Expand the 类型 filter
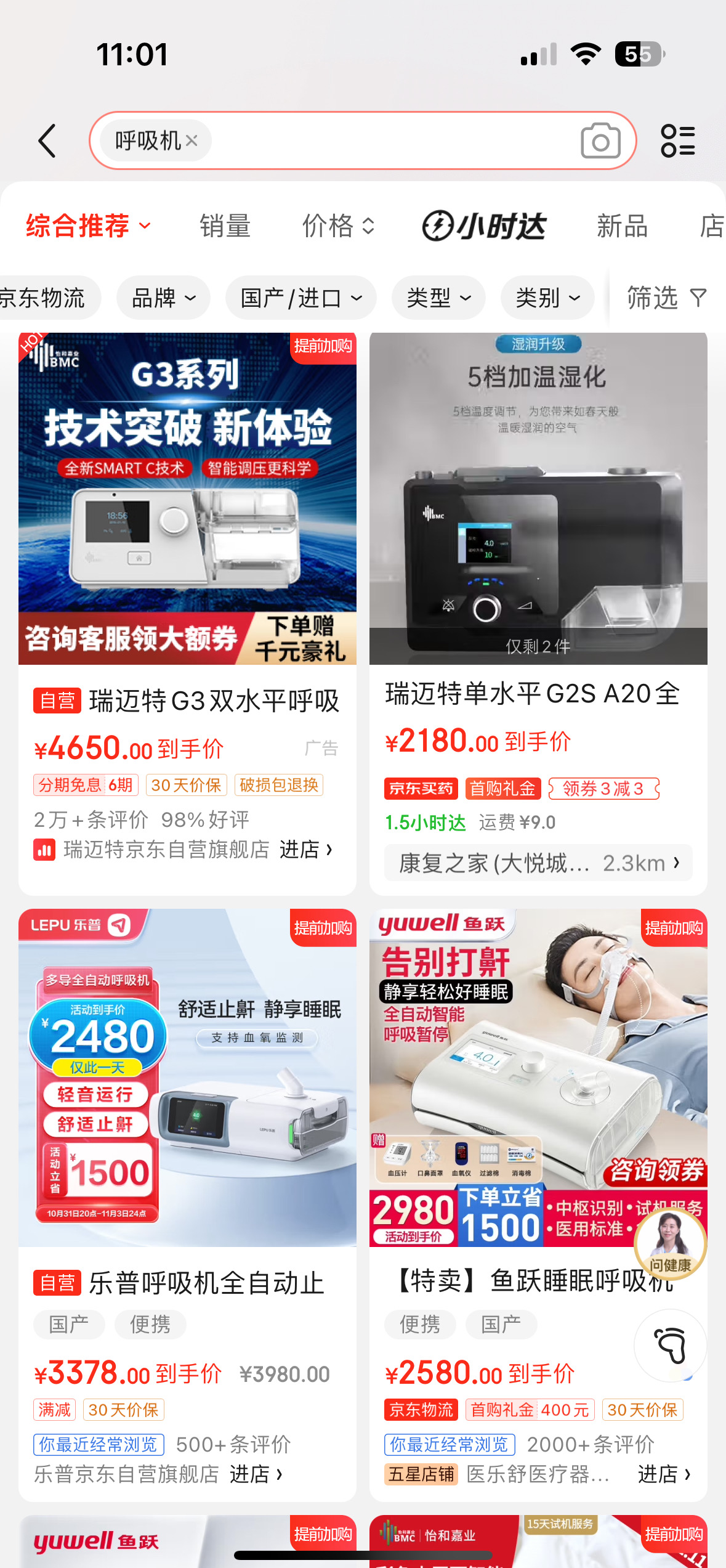Viewport: 726px width, 1568px height. point(438,298)
